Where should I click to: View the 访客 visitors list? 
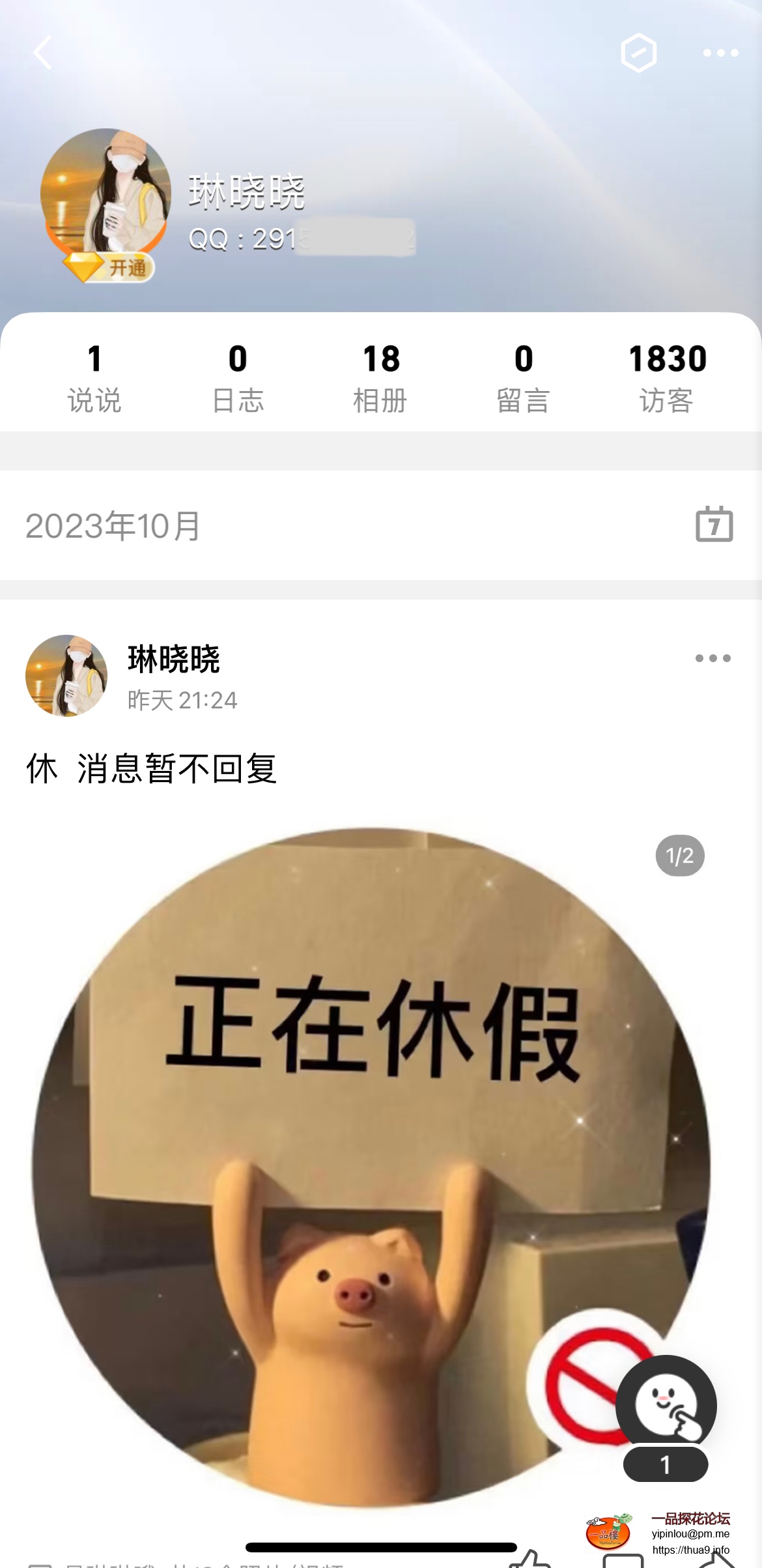pos(667,377)
